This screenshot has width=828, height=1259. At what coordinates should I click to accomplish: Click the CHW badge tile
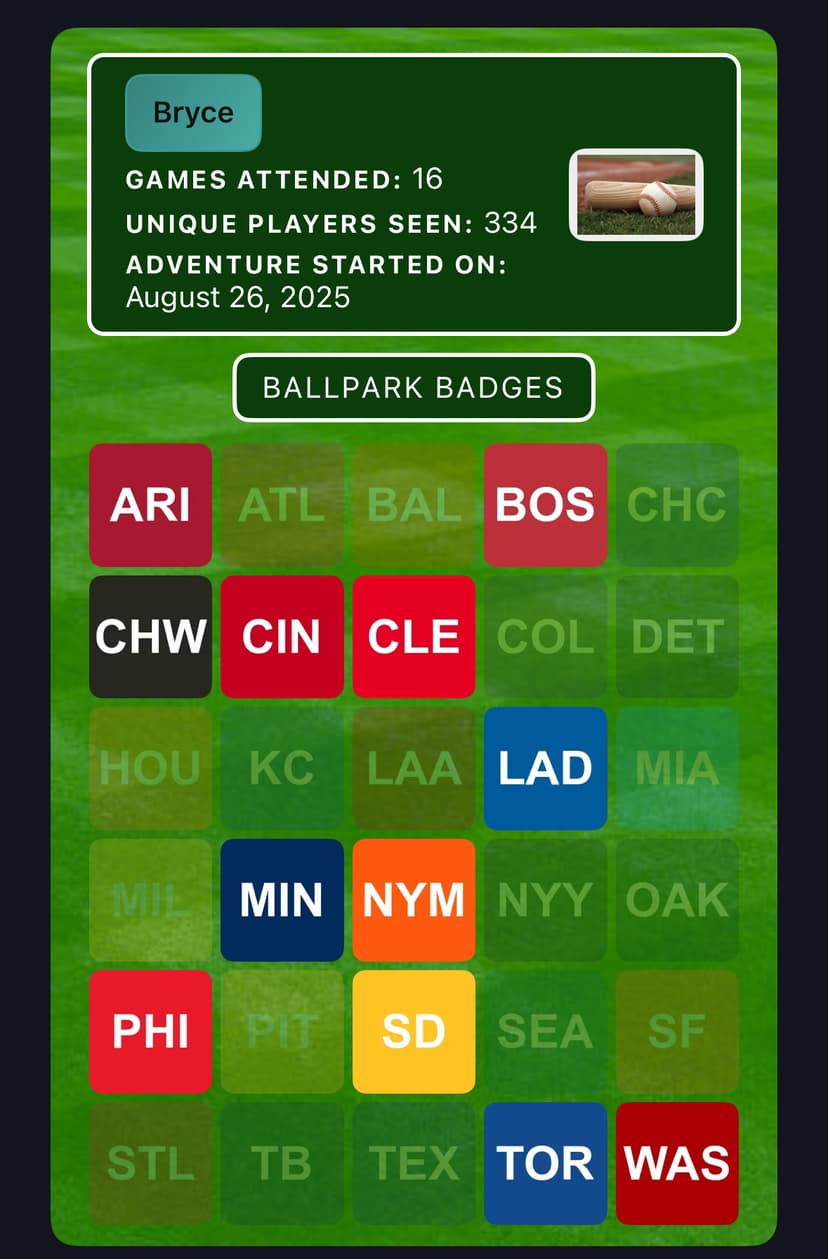click(x=150, y=635)
